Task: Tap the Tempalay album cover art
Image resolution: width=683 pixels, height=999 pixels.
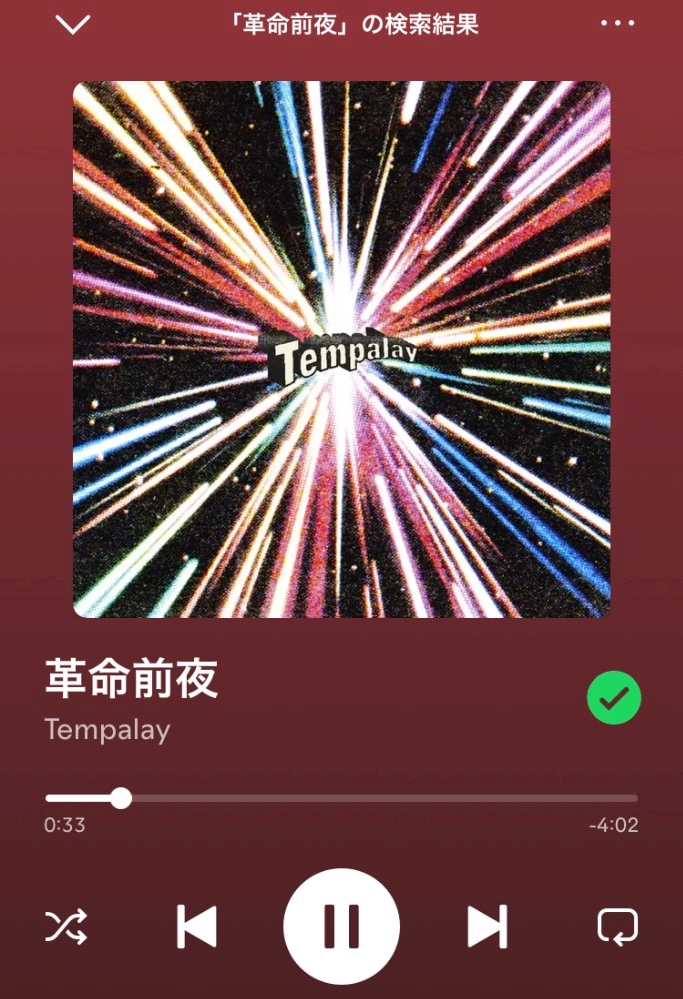Action: [342, 349]
